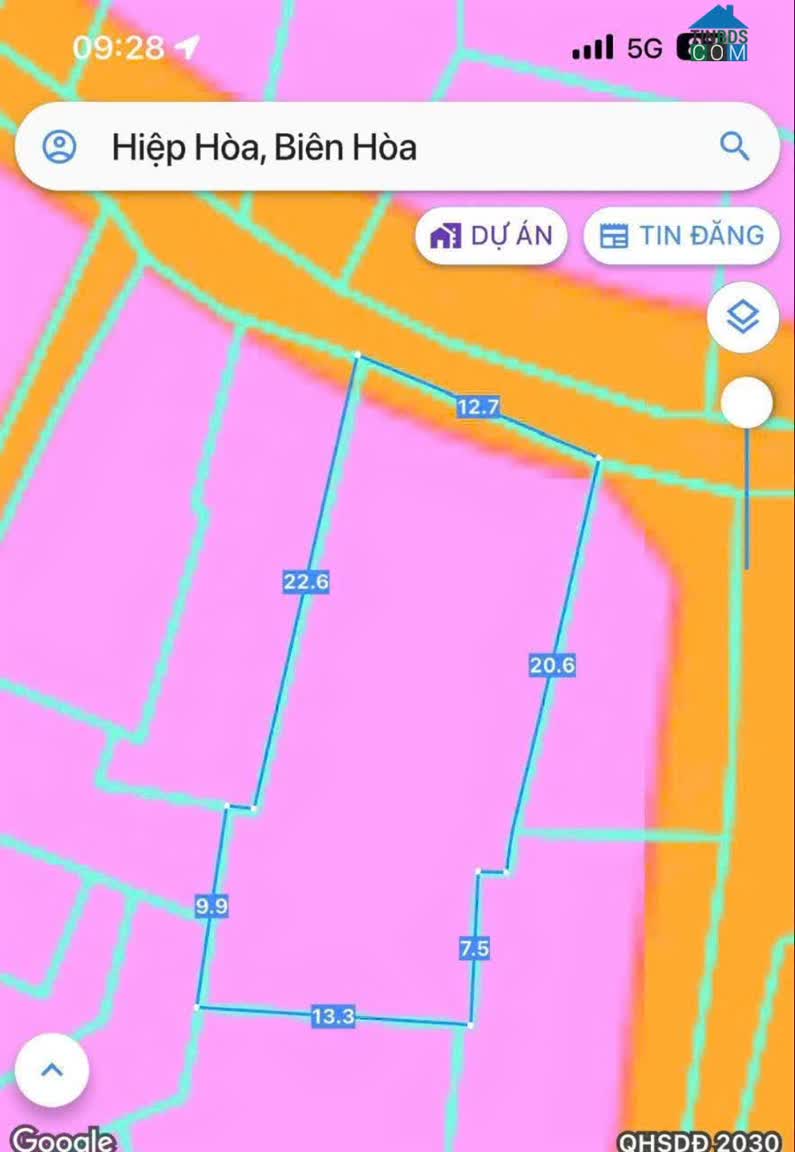Screen dimensions: 795x1152
Task: Tap the magnifier search icon
Action: 735,147
